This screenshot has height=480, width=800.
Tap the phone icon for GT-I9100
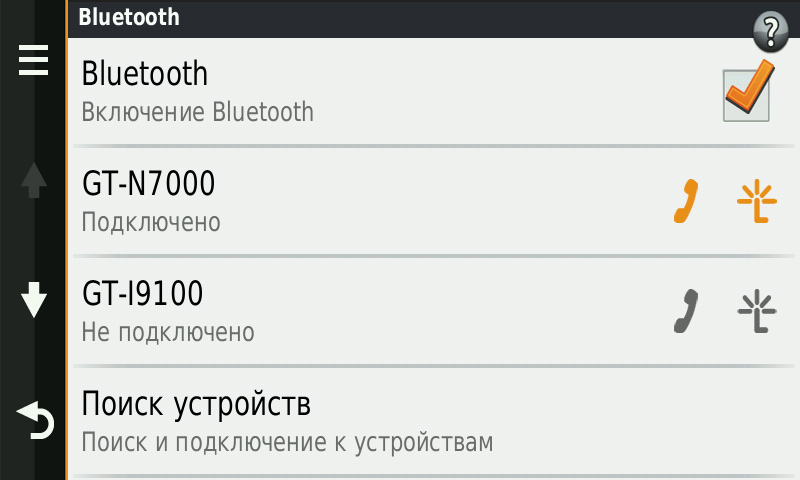(685, 312)
